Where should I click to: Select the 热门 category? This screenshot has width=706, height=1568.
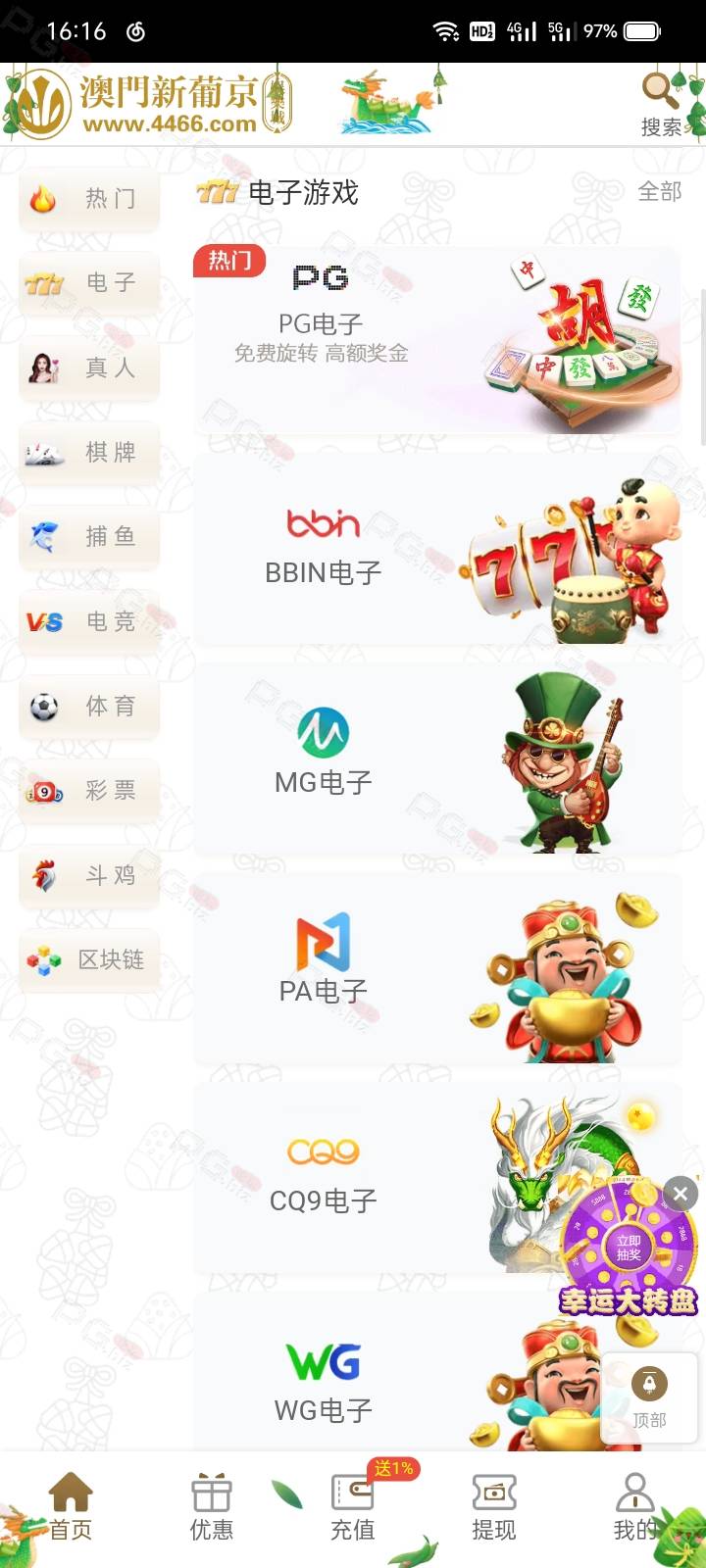click(89, 199)
